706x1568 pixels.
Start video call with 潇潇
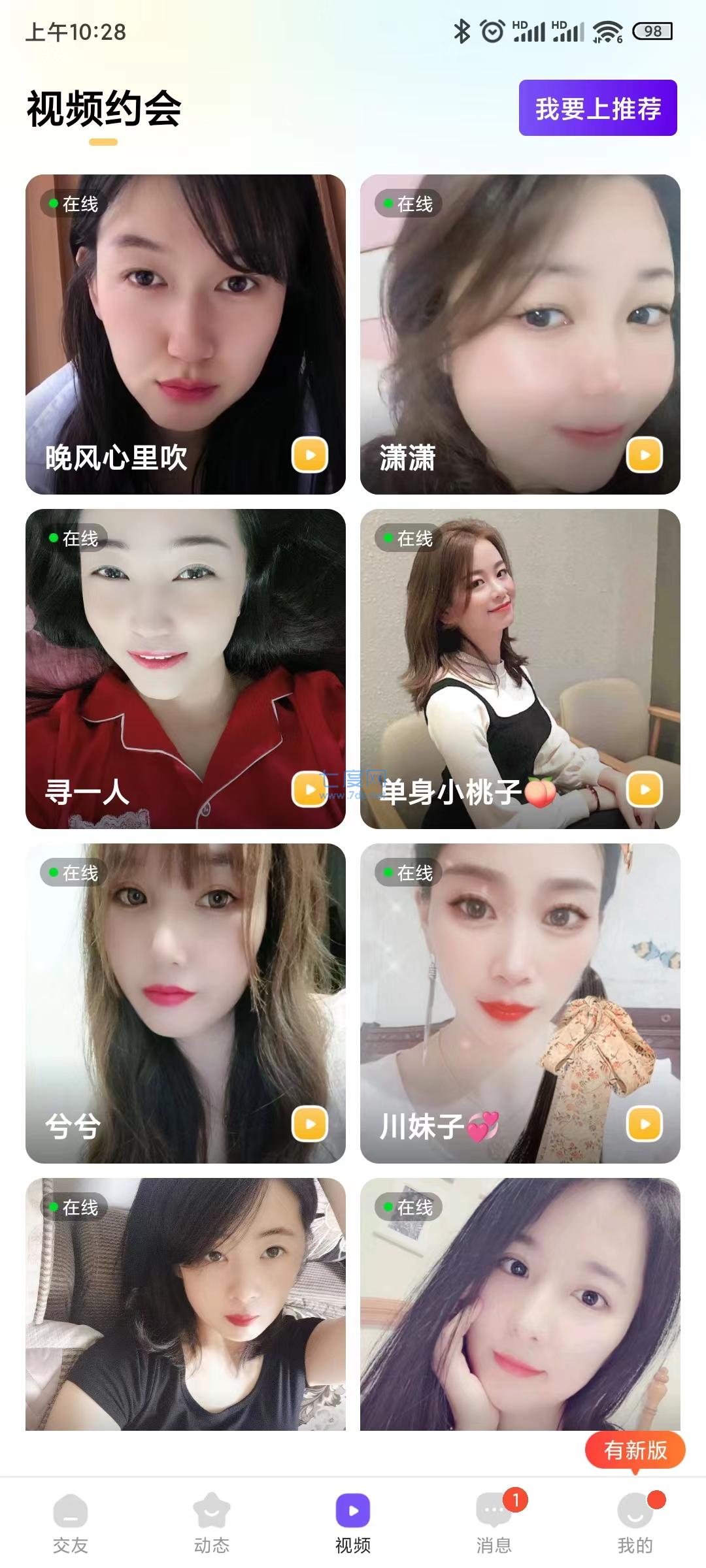[x=645, y=455]
